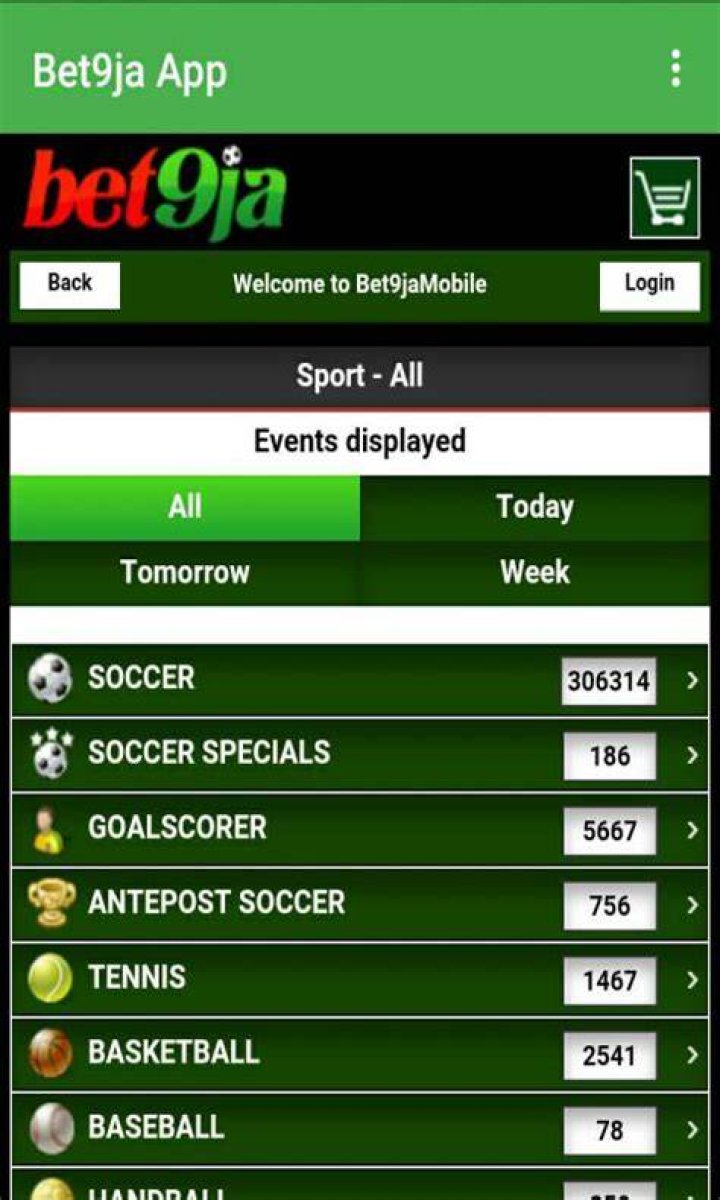The image size is (720, 1200).
Task: Open the Baseball category
Action: coord(360,1130)
